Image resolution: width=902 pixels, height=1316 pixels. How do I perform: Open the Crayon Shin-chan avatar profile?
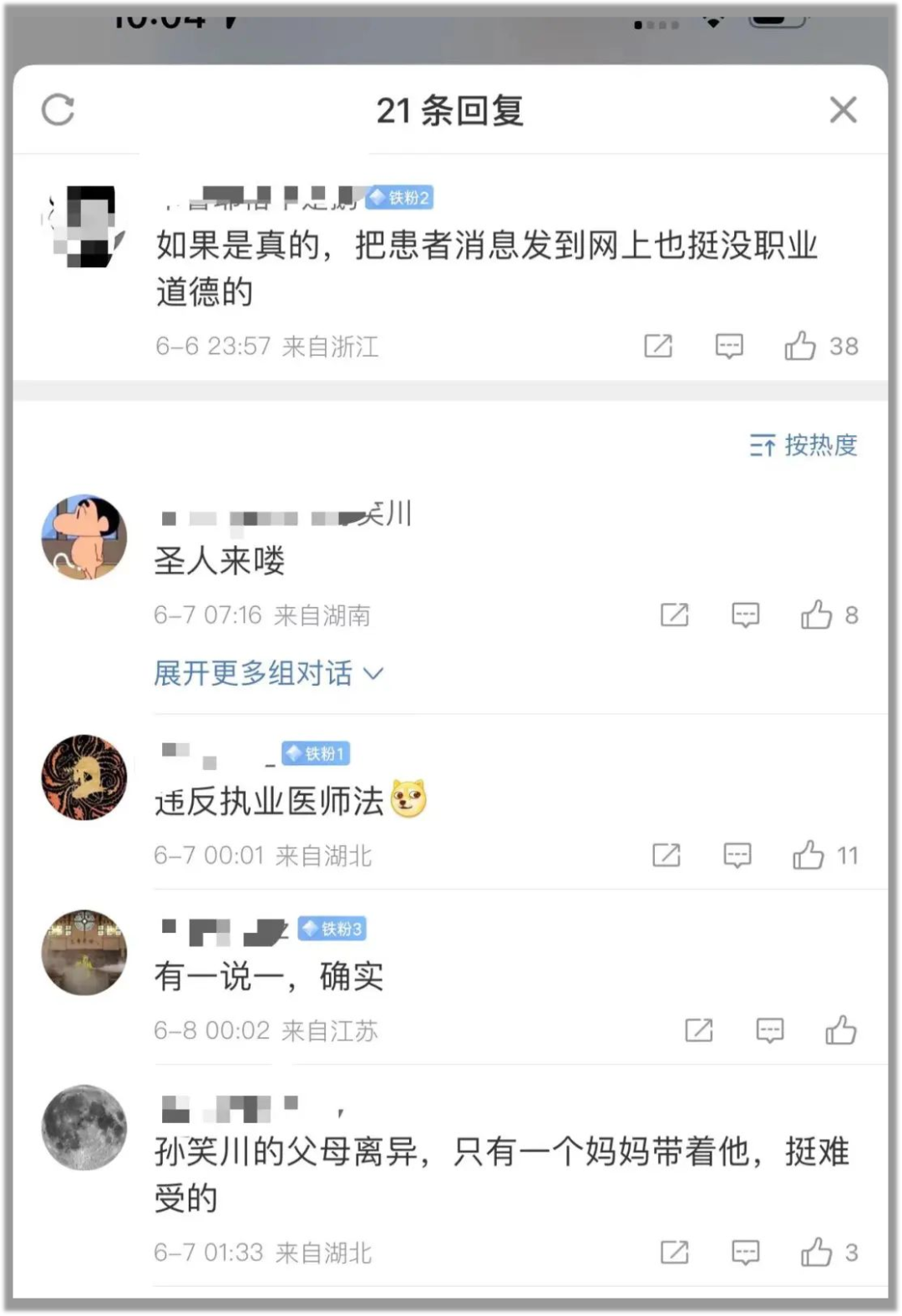tap(84, 537)
